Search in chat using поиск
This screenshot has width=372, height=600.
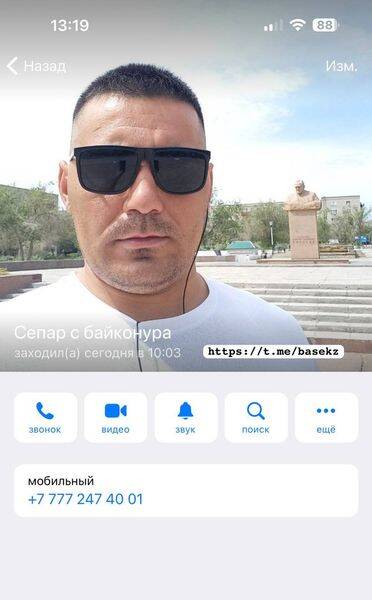tap(256, 417)
